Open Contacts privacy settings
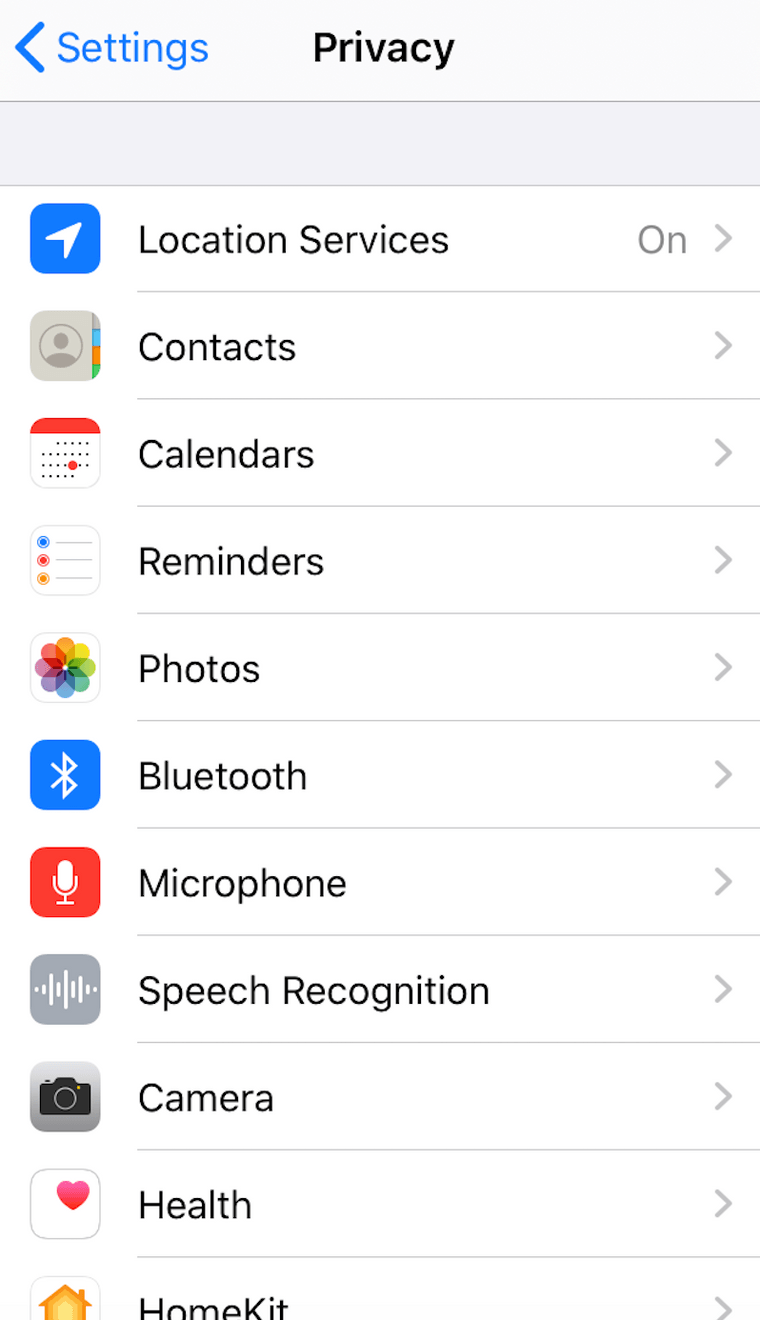The height and width of the screenshot is (1320, 760). tap(380, 346)
